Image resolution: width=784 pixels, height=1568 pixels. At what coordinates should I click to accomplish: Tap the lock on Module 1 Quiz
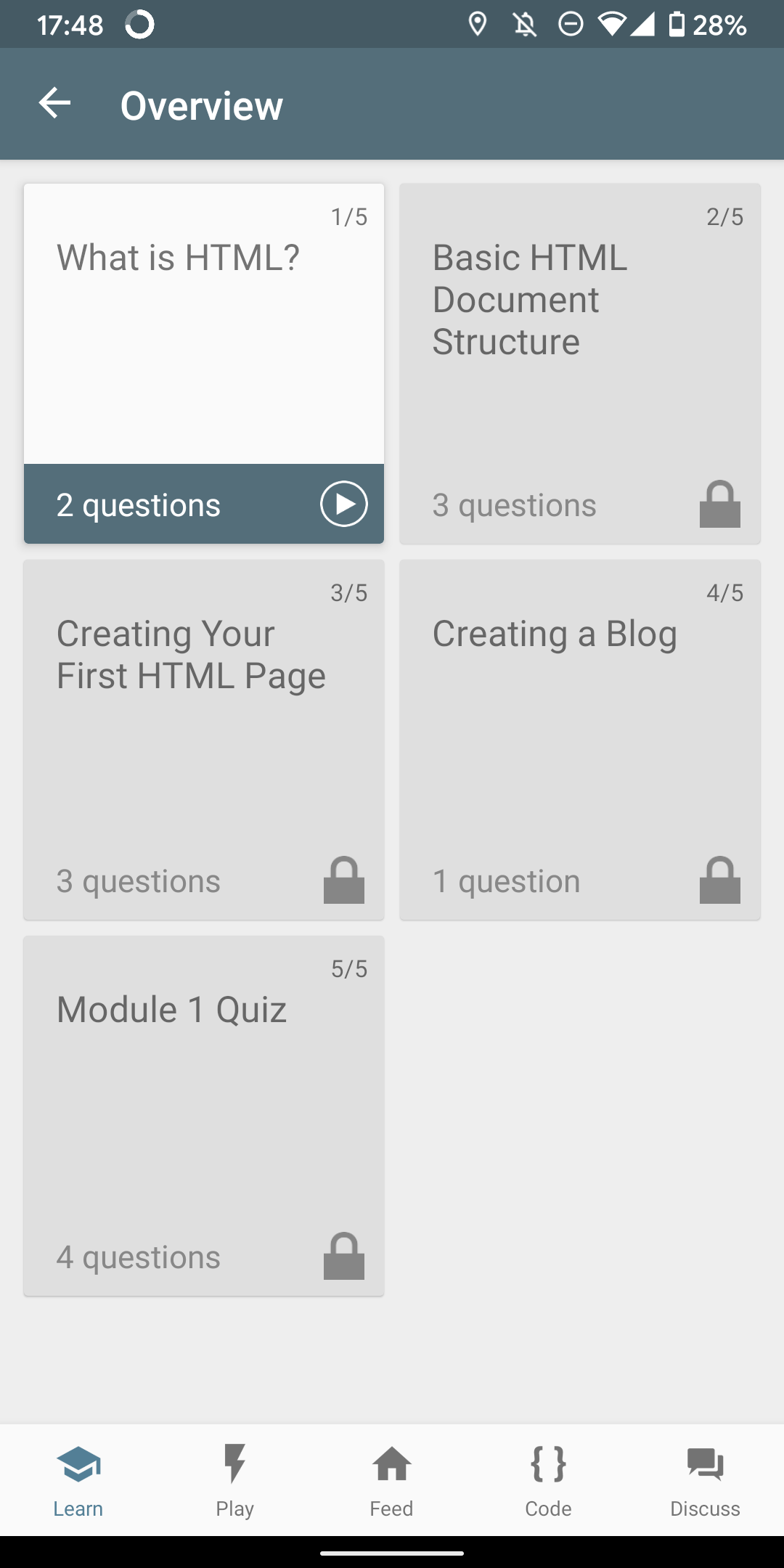(x=343, y=1257)
